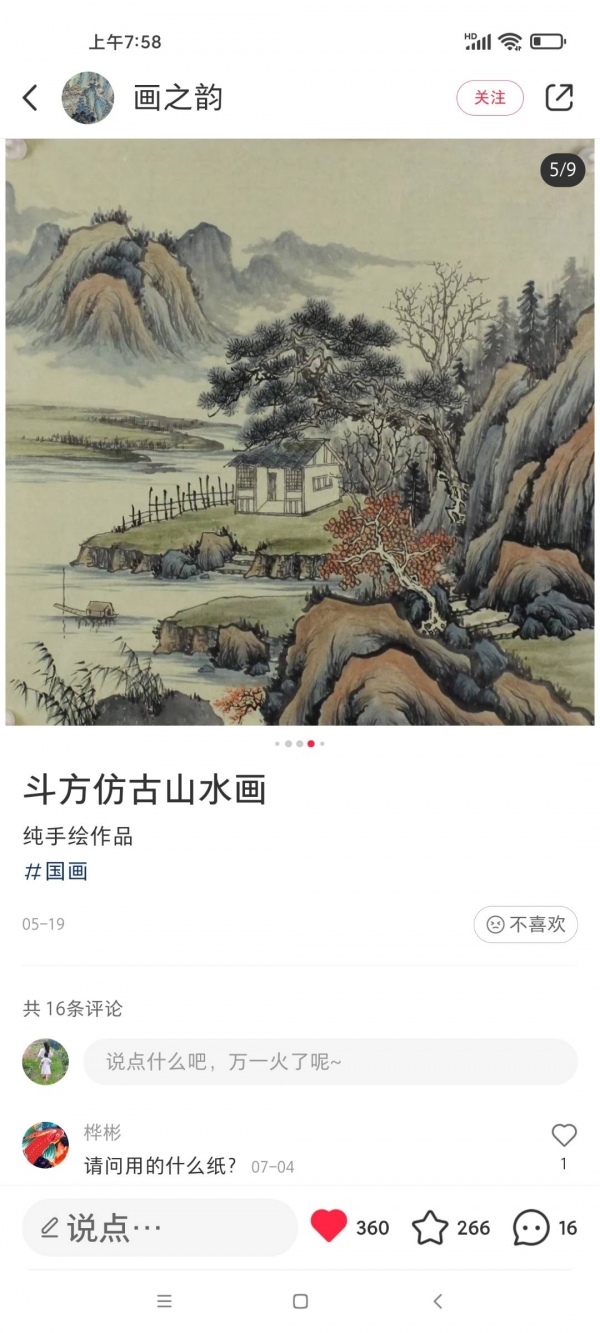Open the #国画 hashtag
Image resolution: width=600 pixels, height=1333 pixels.
coord(56,871)
